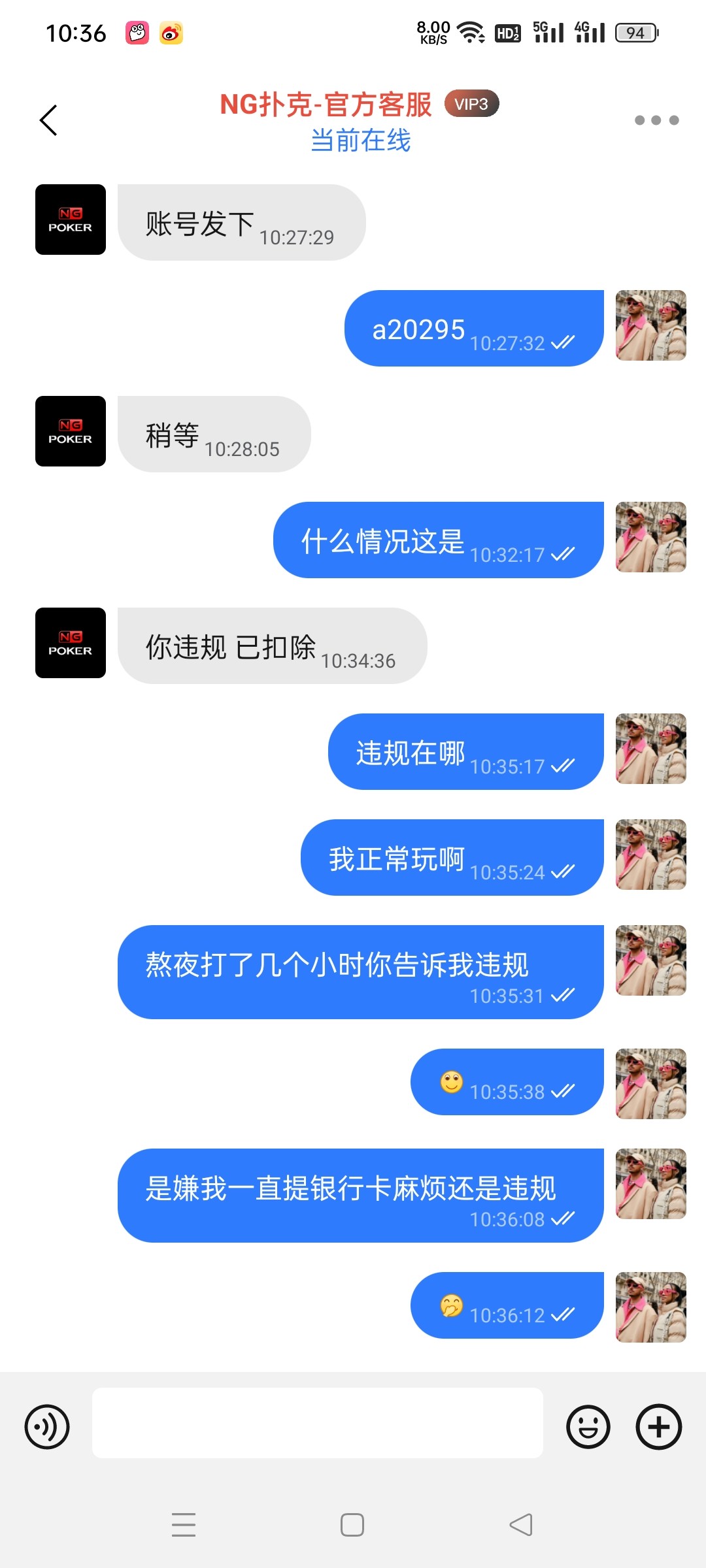Tap the smiling emoji message you sent
The height and width of the screenshot is (1568, 706).
pos(507,1082)
